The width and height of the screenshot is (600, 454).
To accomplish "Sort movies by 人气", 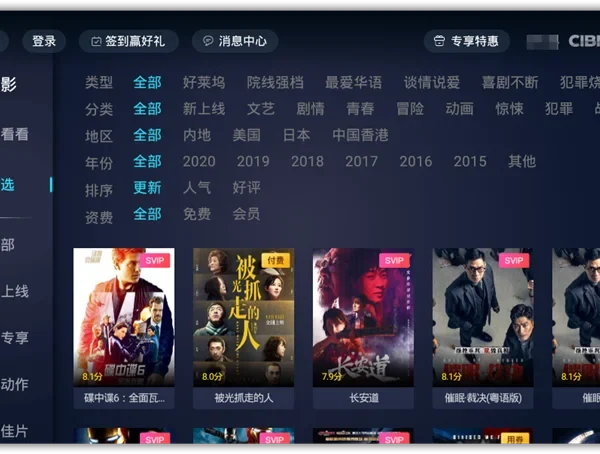I will pyautogui.click(x=197, y=187).
